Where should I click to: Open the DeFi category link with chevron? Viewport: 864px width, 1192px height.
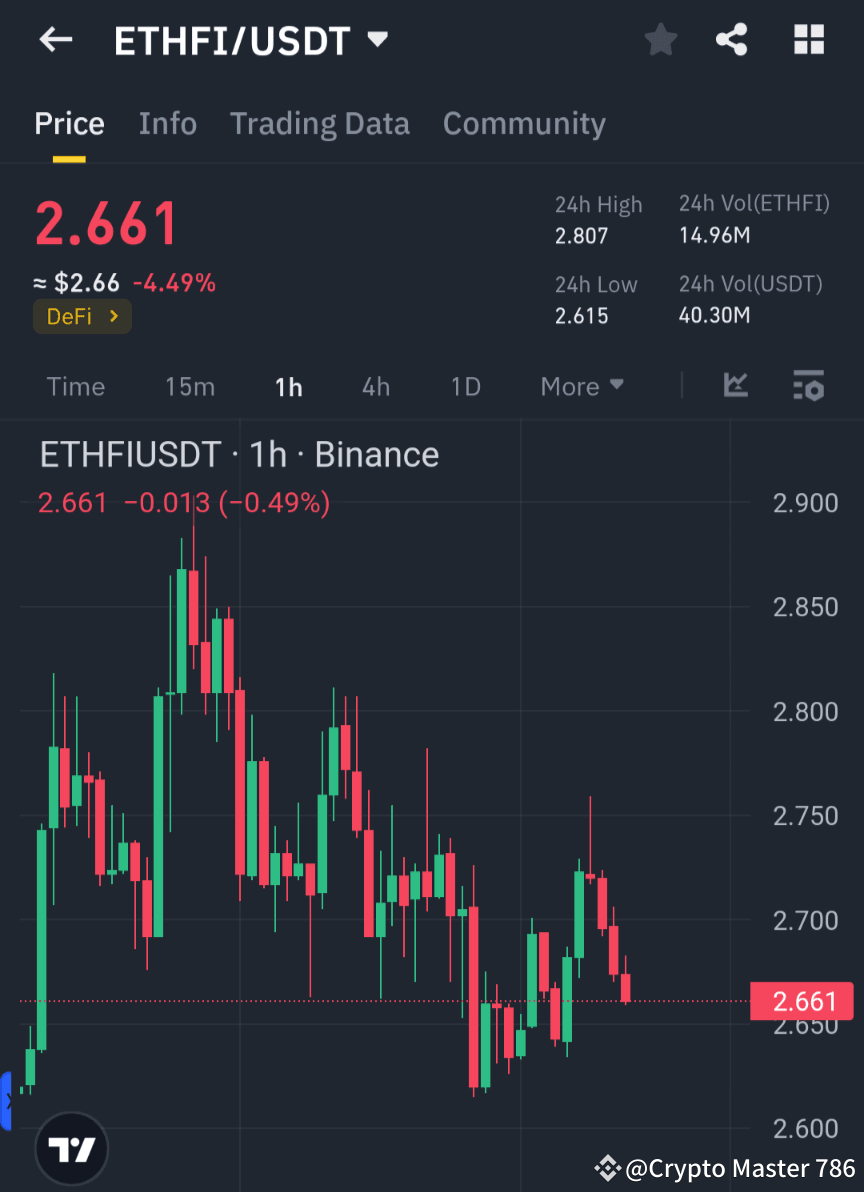tap(82, 315)
